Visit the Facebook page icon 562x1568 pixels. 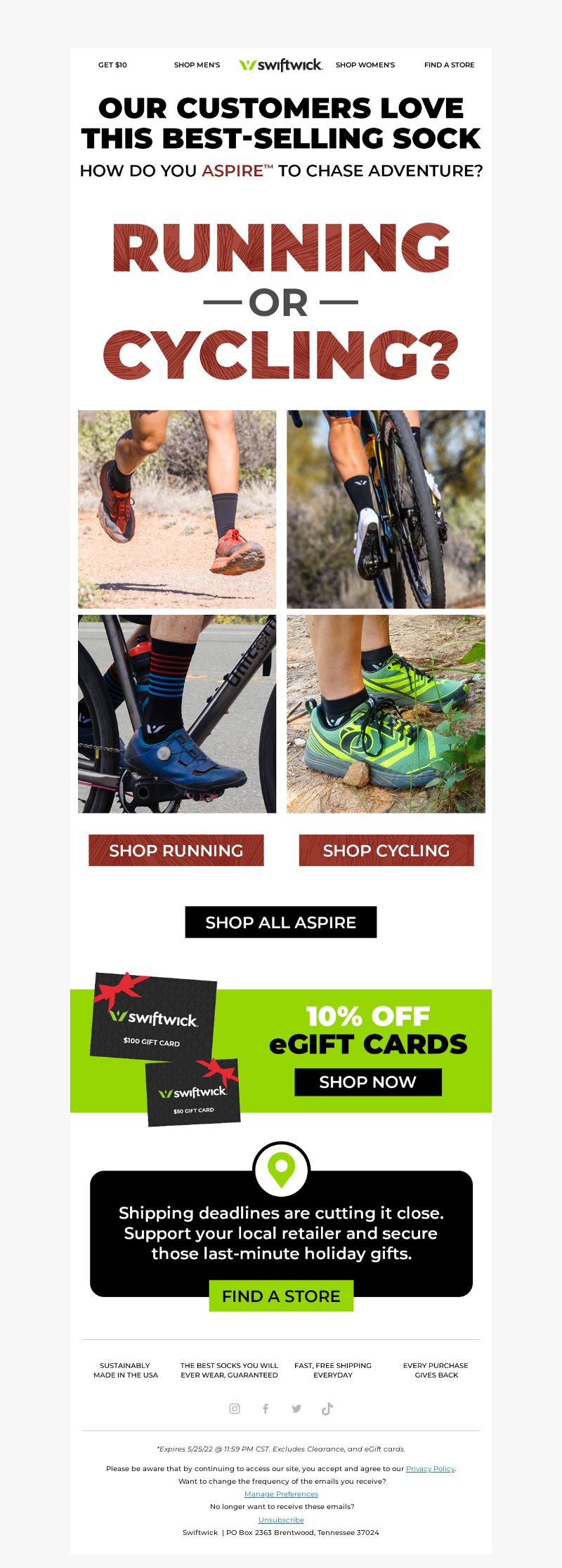(x=266, y=1409)
